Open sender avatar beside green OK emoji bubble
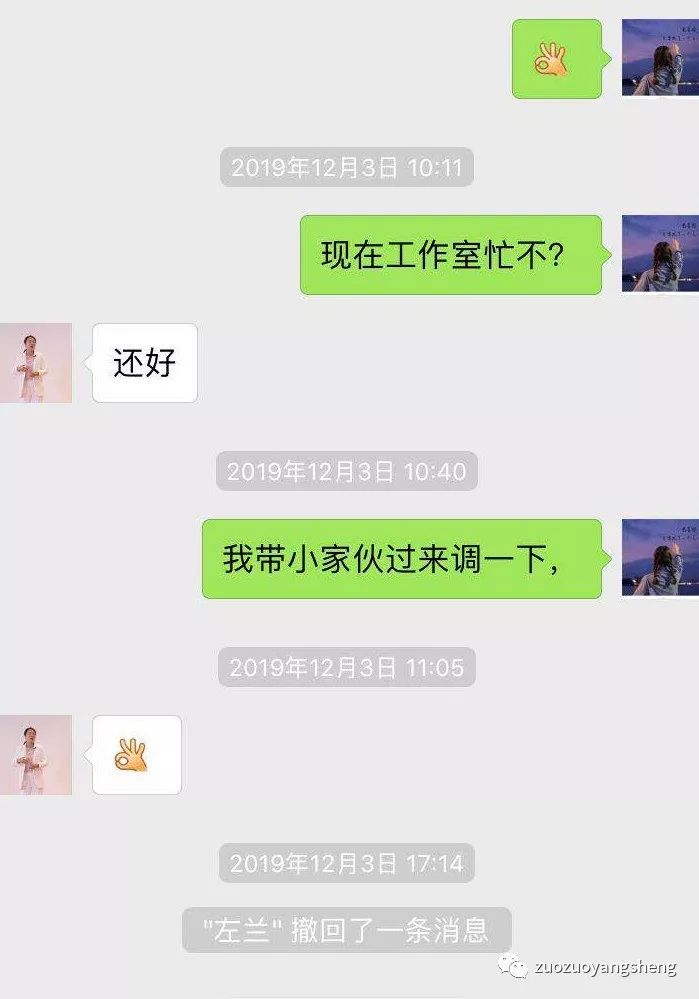Screen dimensions: 699x999 pos(659,58)
